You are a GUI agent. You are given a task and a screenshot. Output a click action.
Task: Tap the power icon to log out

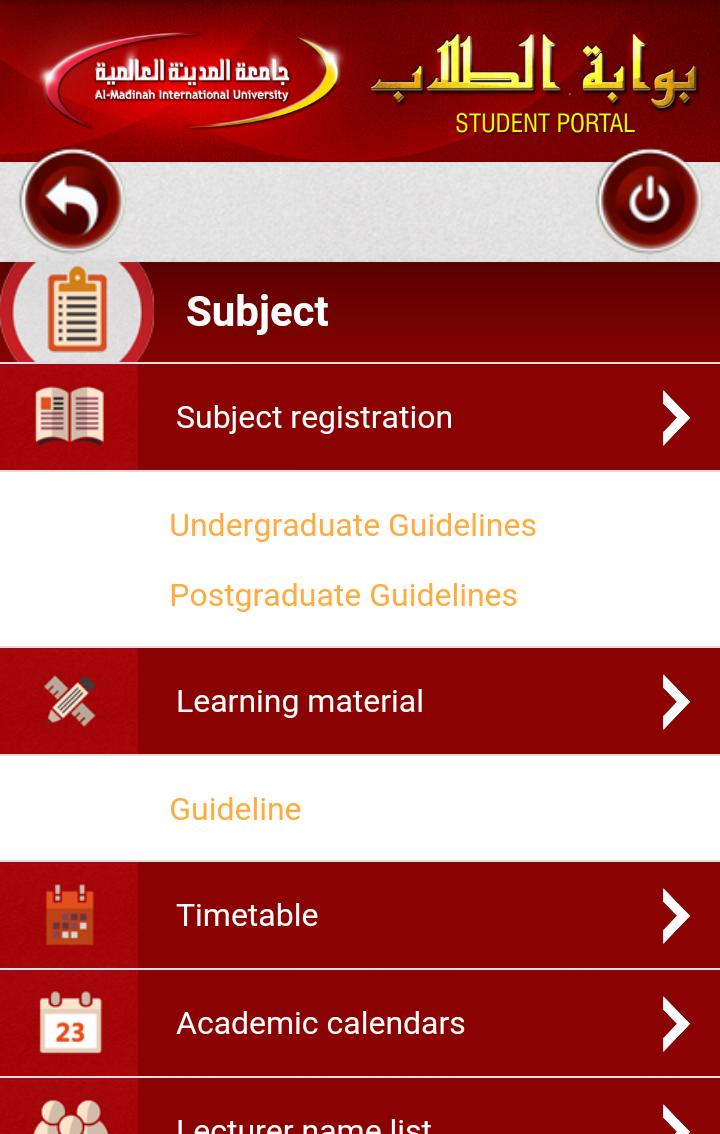(649, 201)
